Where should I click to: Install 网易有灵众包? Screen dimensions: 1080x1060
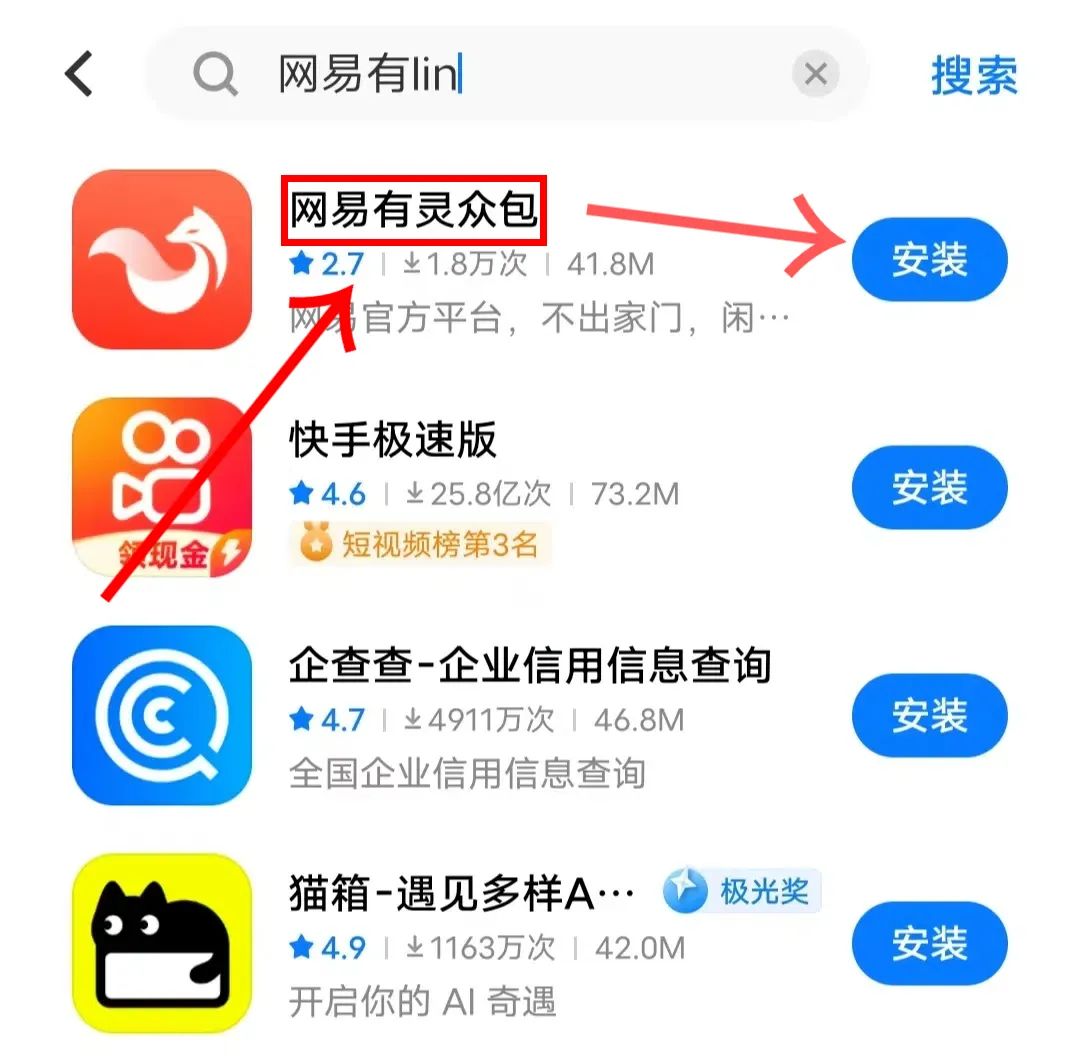click(x=929, y=260)
